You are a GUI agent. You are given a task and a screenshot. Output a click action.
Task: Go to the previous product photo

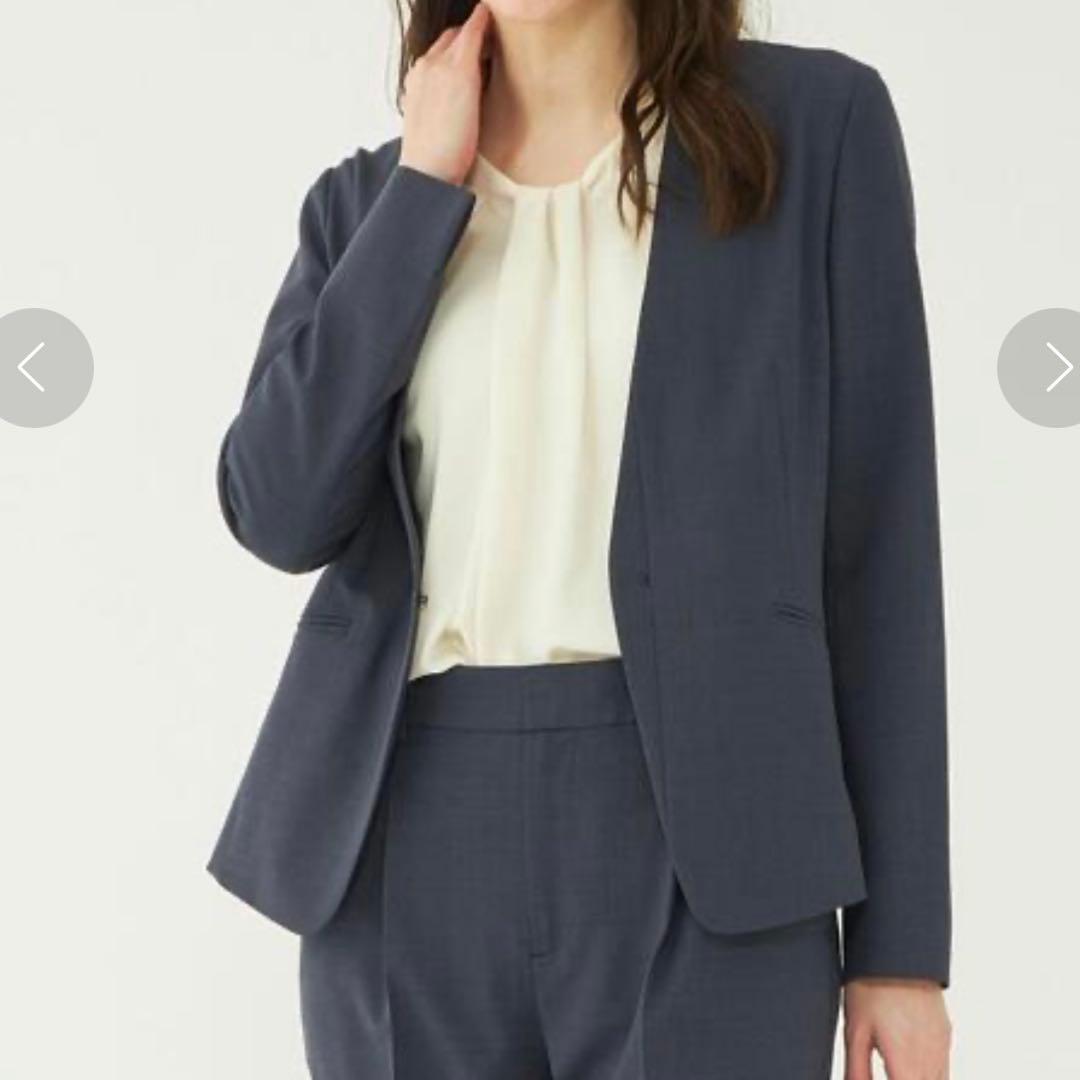pos(35,368)
